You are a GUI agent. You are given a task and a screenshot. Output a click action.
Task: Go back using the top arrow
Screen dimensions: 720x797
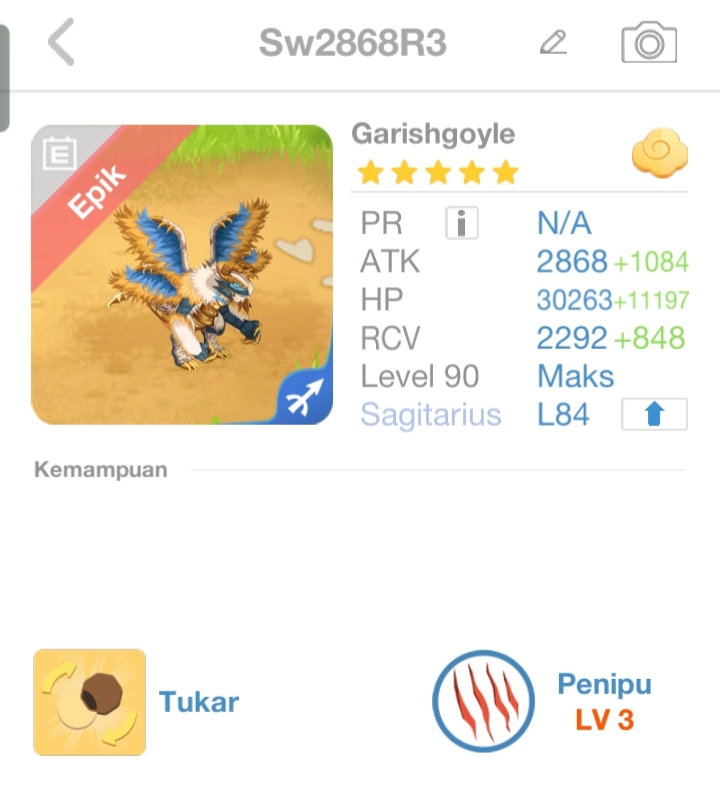click(x=61, y=44)
